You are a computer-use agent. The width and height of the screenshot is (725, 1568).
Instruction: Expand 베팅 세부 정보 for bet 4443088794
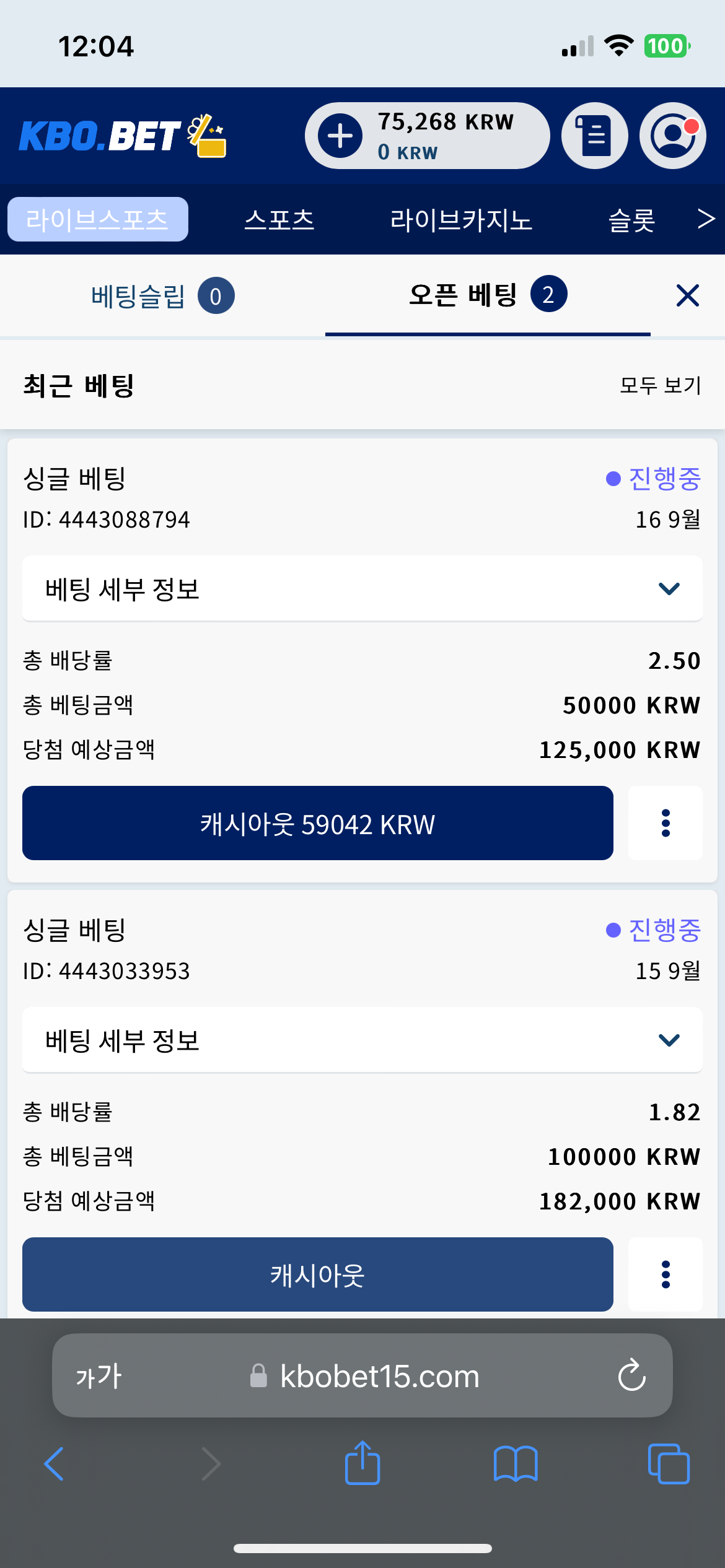[x=362, y=588]
